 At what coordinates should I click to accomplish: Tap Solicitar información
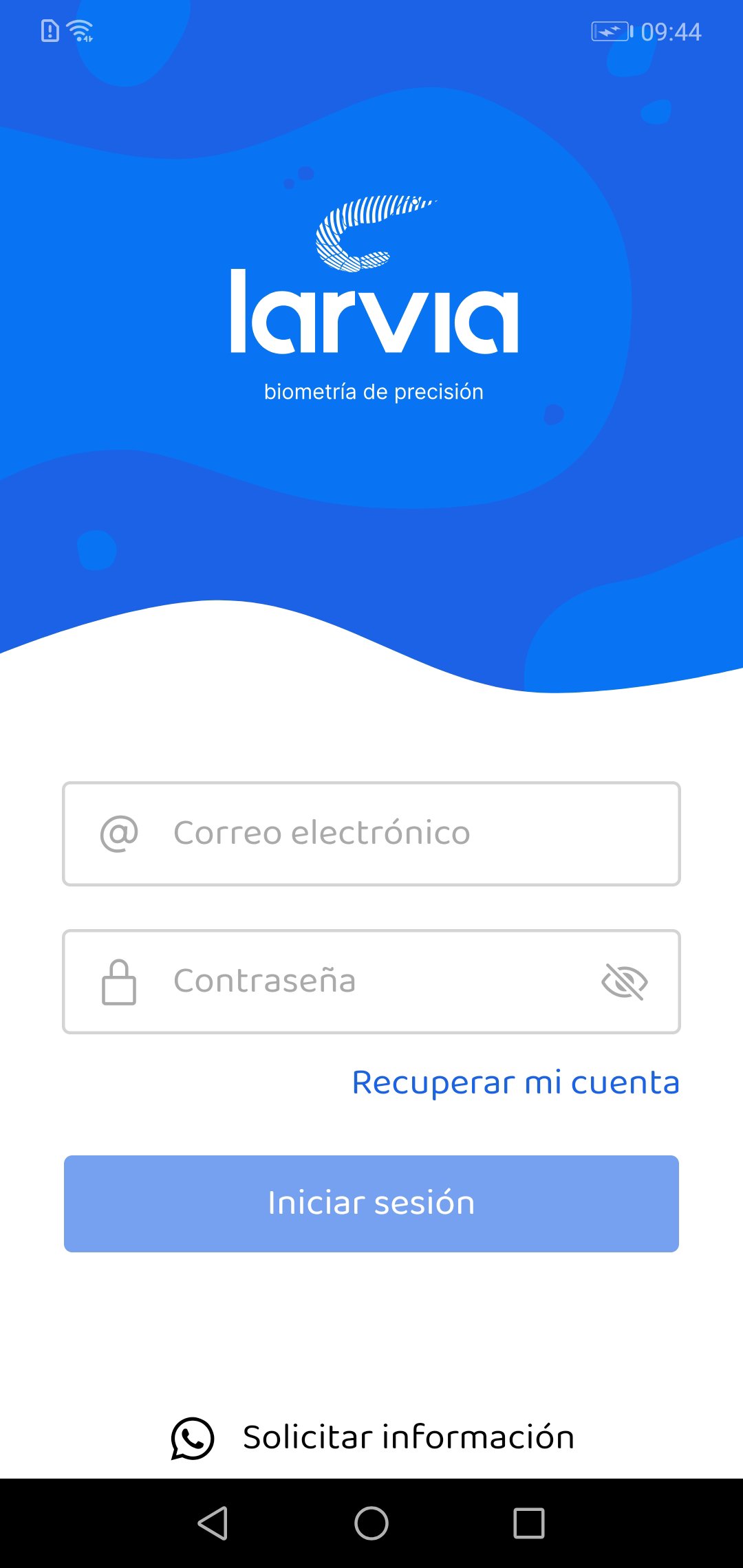click(x=407, y=1437)
